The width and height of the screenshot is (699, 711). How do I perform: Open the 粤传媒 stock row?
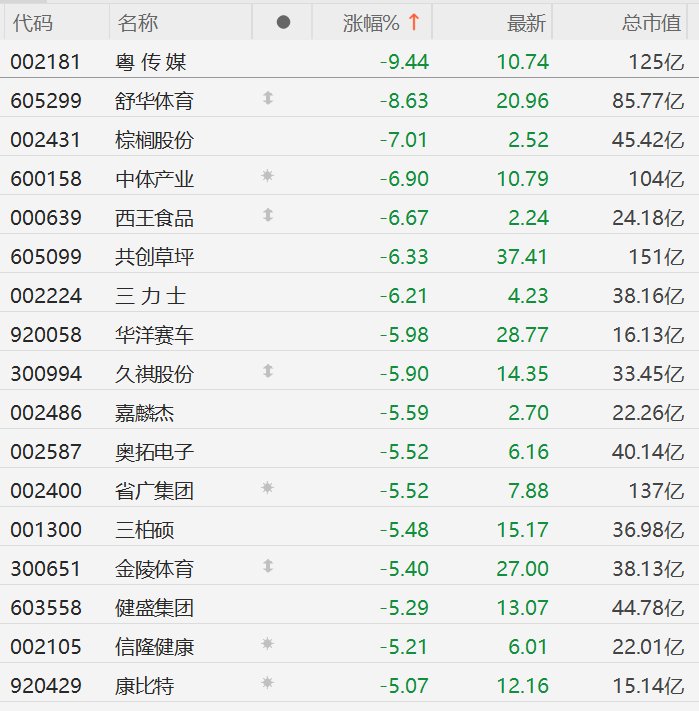[x=151, y=62]
